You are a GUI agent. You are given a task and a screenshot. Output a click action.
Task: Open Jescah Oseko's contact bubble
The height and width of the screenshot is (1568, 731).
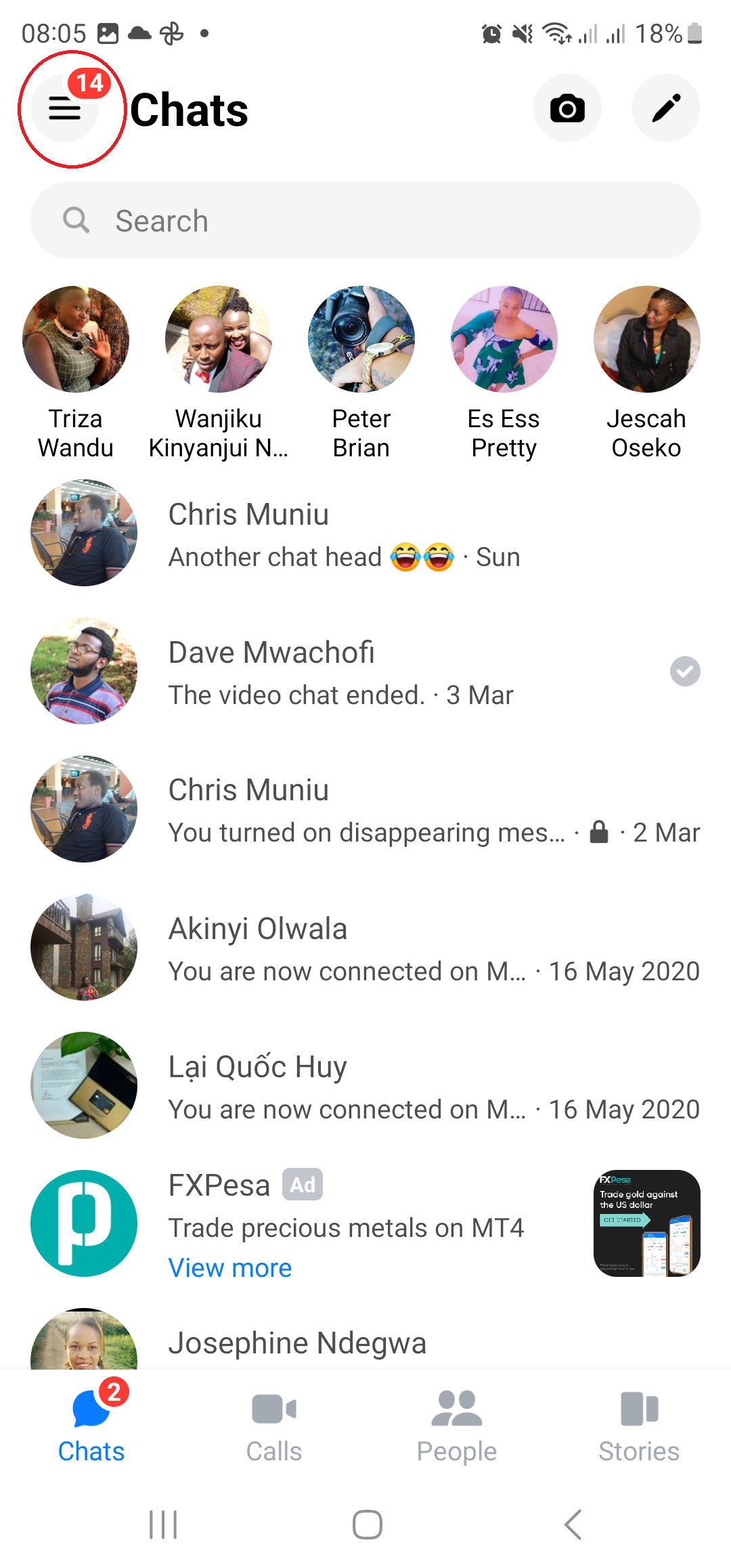[646, 339]
